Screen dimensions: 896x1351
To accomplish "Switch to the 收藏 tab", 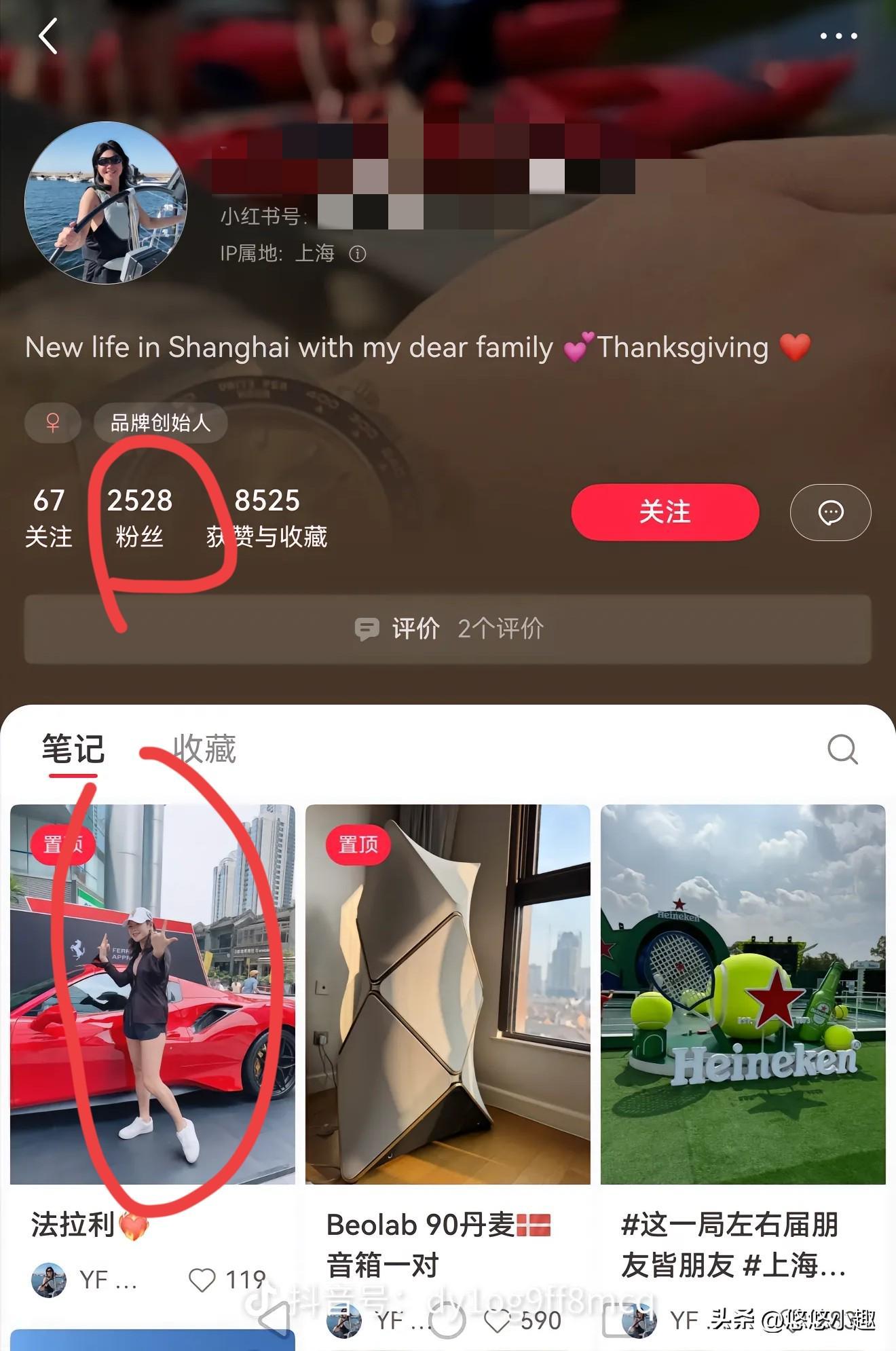I will point(204,749).
